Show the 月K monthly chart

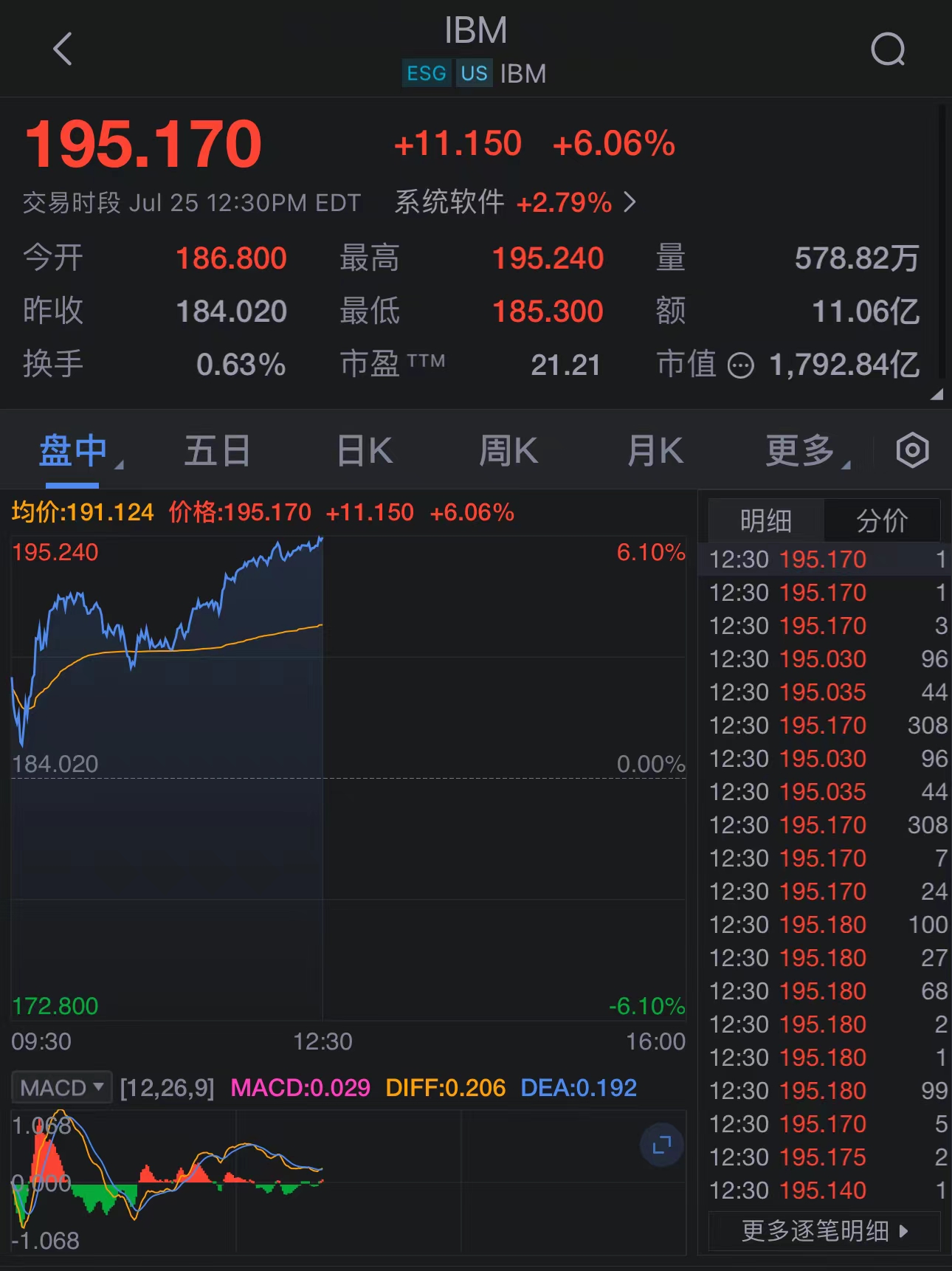(x=655, y=451)
